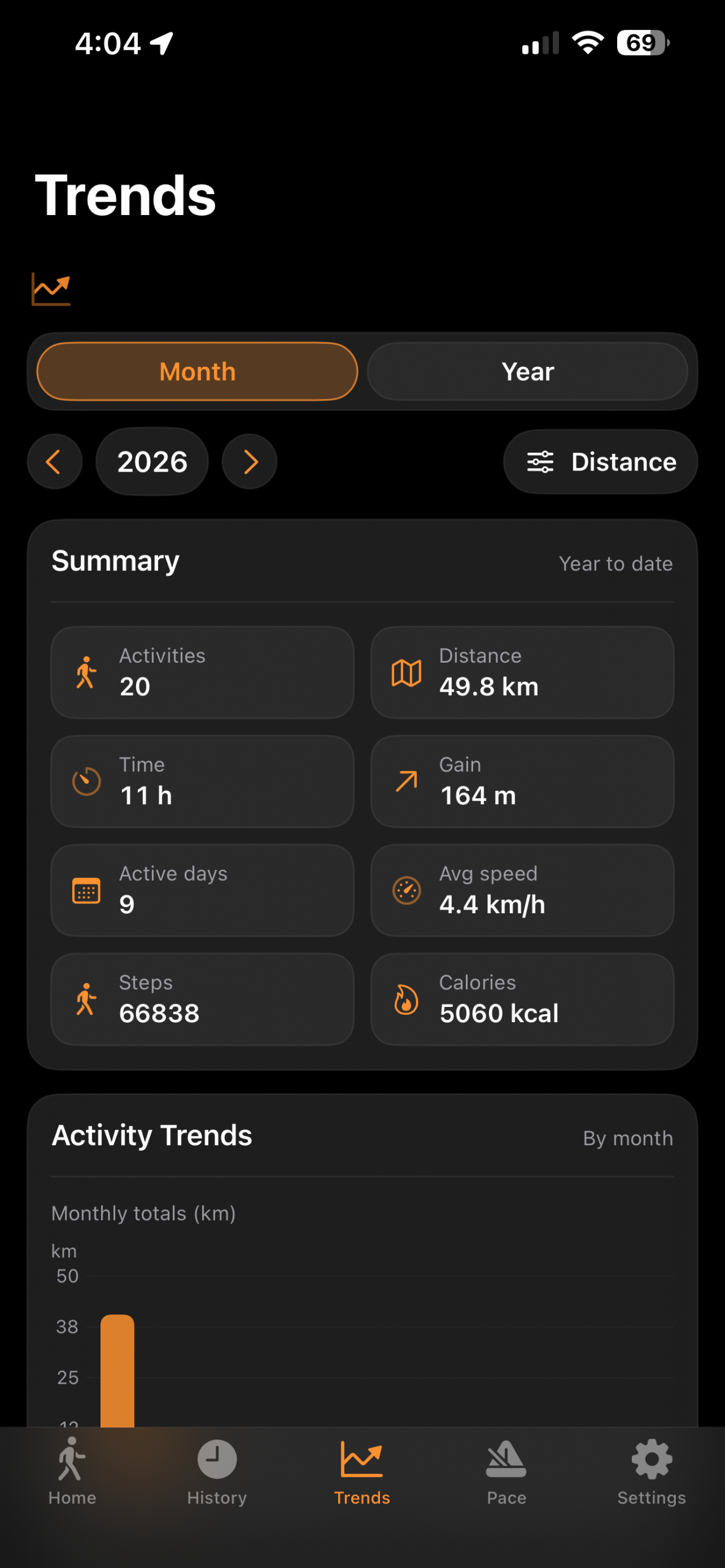
Task: Open the Distance metric filter
Action: 601,462
